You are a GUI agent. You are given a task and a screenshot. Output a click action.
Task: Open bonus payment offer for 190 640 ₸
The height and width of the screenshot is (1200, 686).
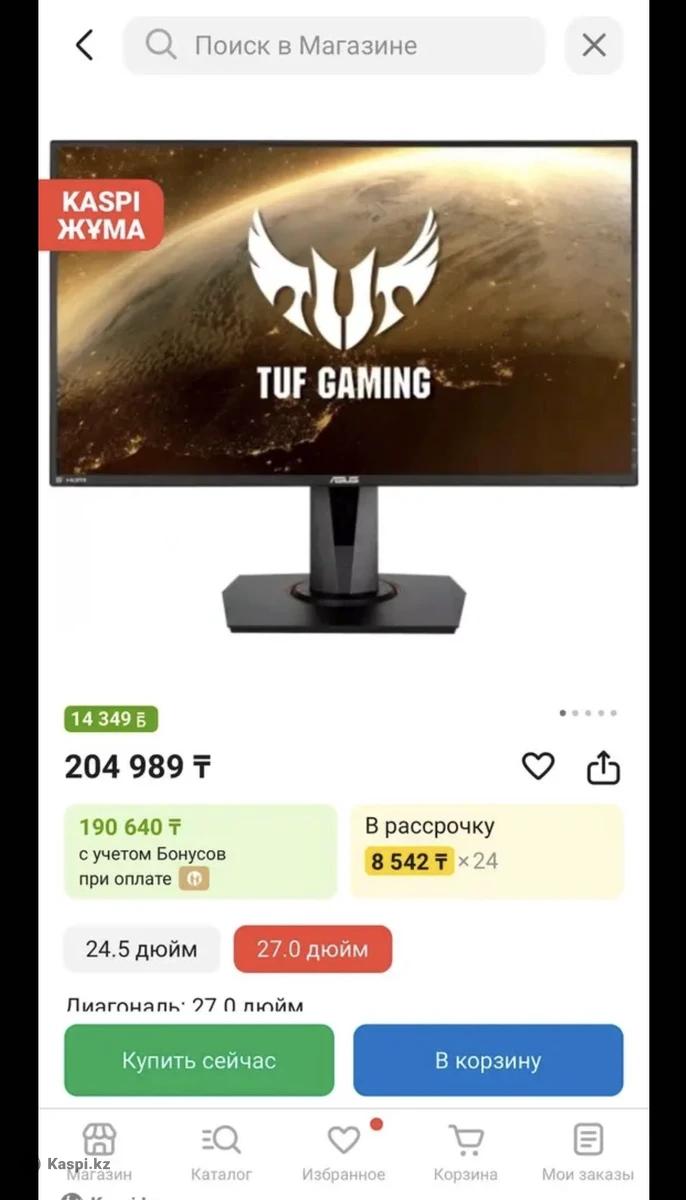201,852
